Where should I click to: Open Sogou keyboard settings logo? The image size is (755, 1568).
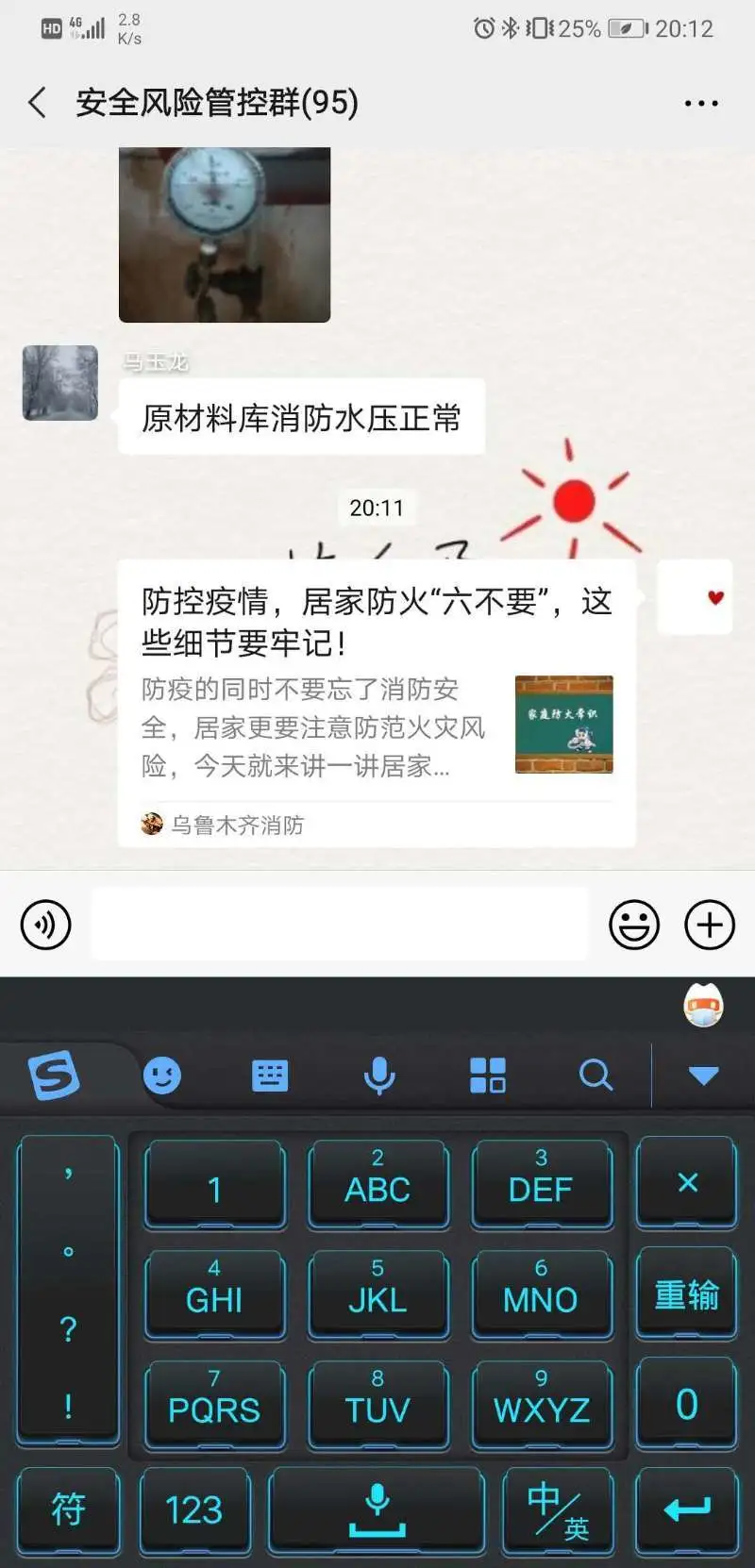click(54, 1075)
